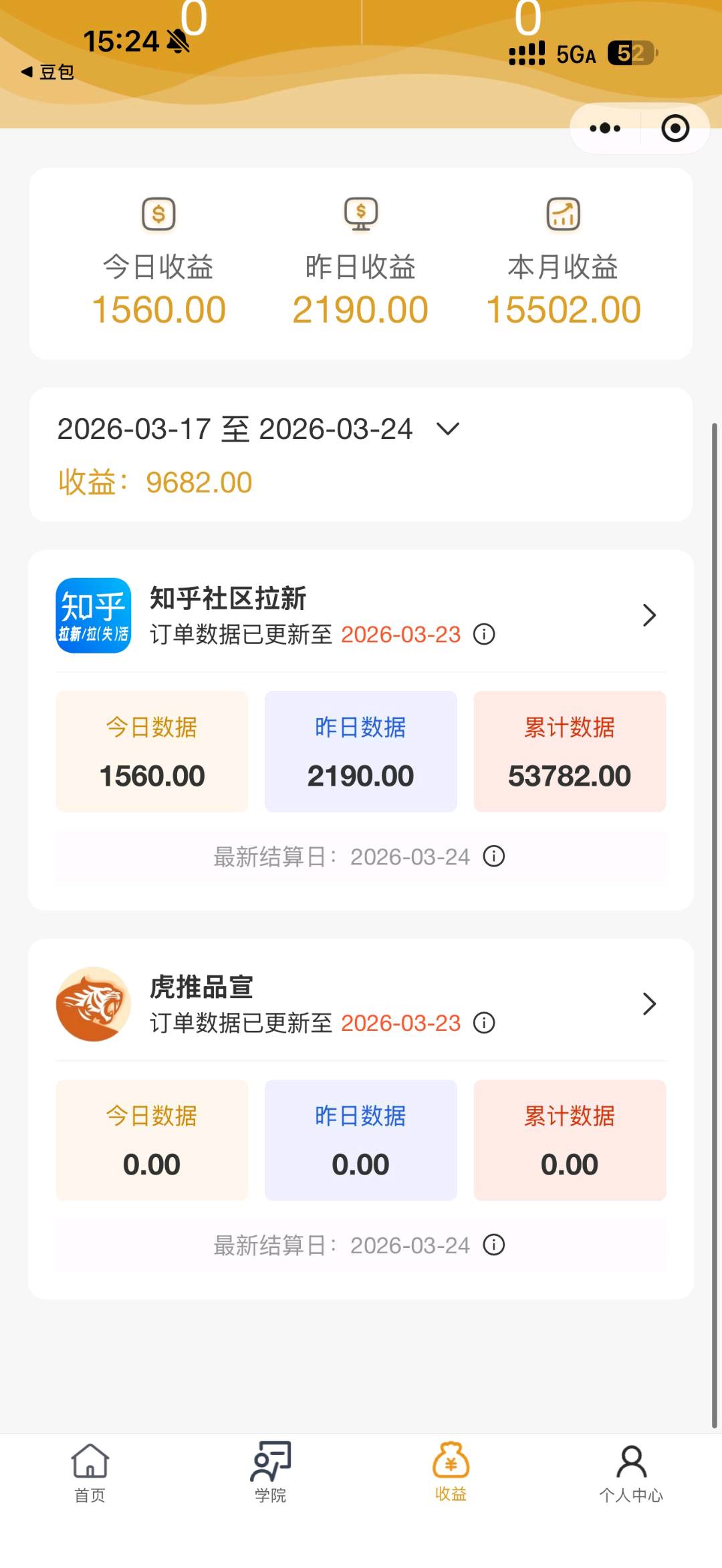This screenshot has height=1568, width=722.
Task: Tap the 豆包 back link at top left
Action: coord(47,71)
